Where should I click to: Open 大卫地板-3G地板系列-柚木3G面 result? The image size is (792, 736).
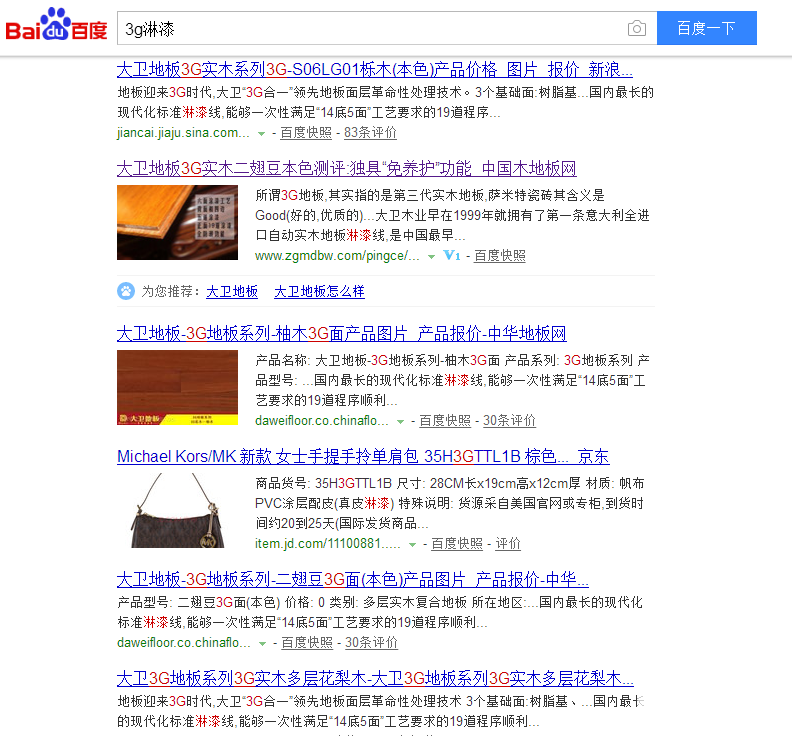(341, 333)
